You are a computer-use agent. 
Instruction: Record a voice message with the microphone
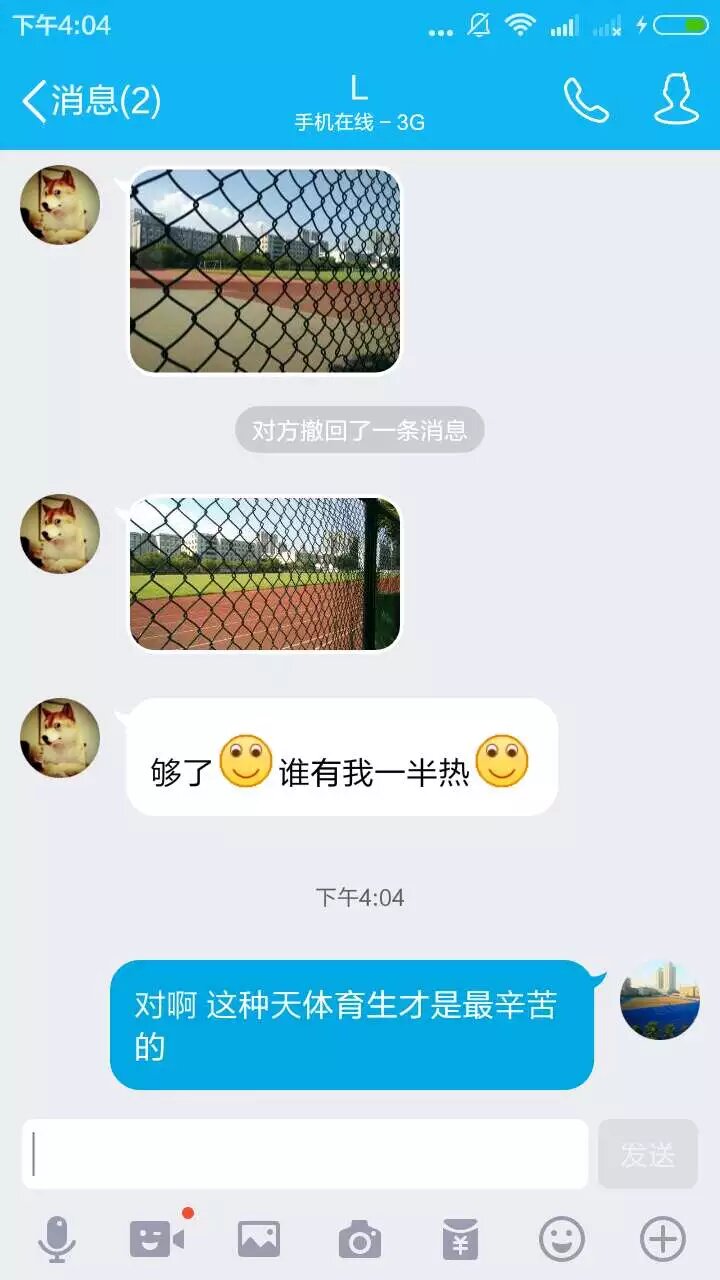(x=57, y=1240)
